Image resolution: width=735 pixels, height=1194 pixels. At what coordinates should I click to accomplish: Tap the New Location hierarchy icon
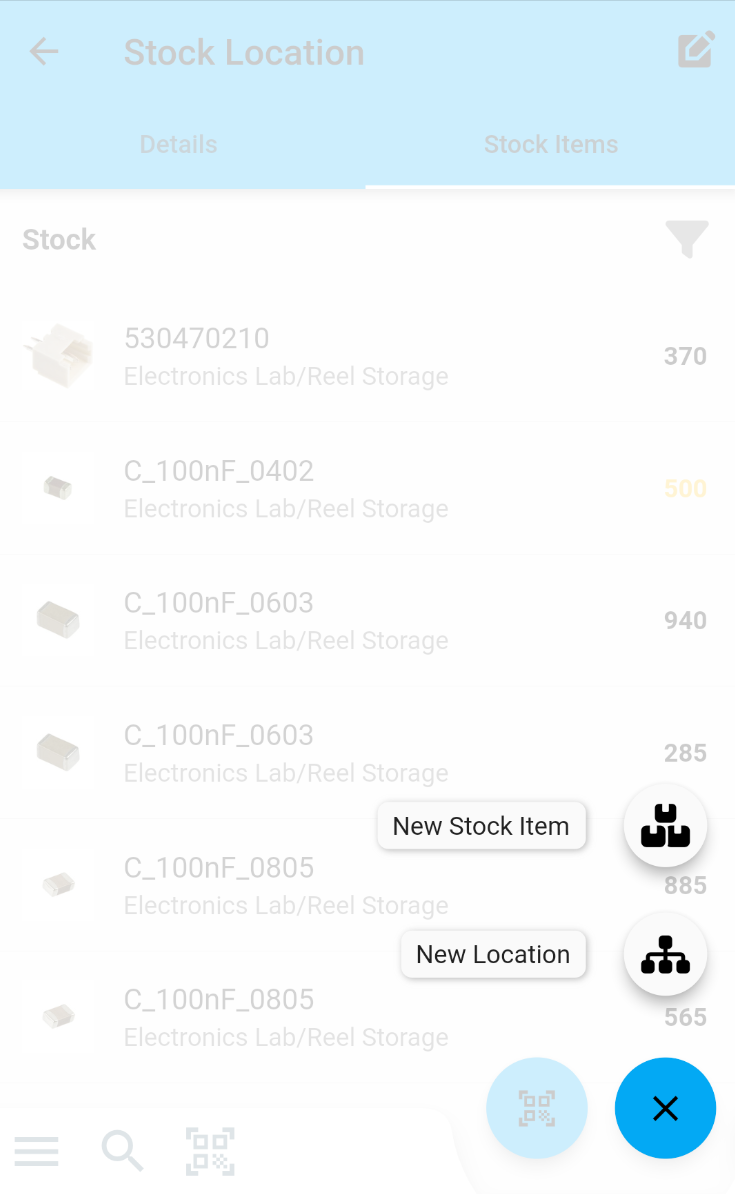tap(665, 953)
